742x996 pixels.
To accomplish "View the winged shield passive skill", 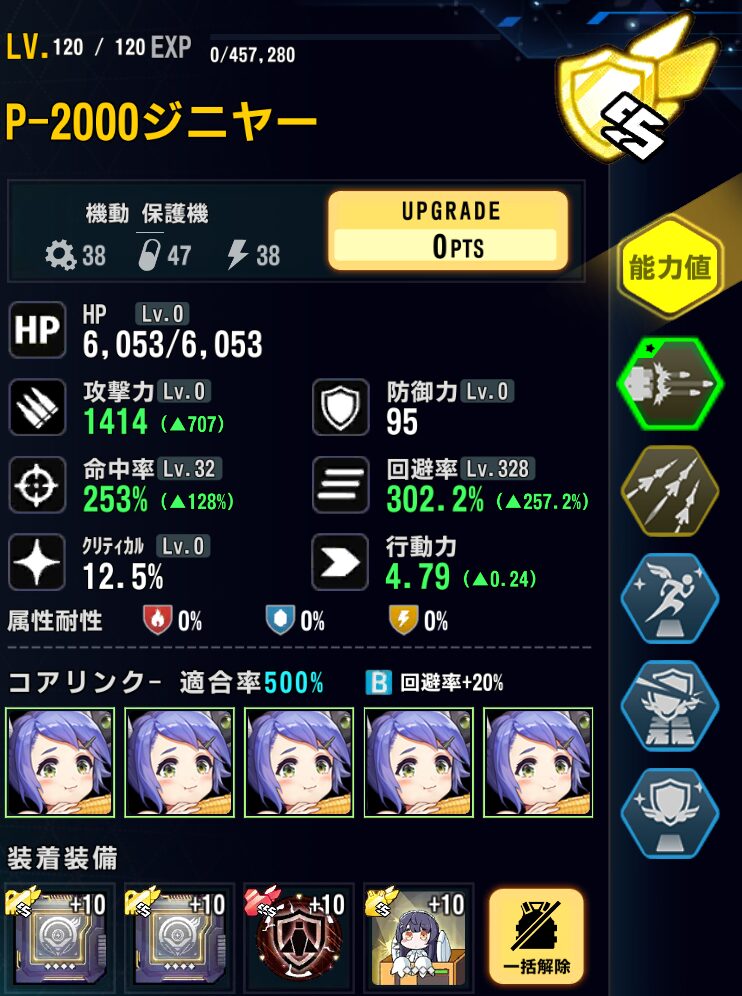I will pos(670,813).
